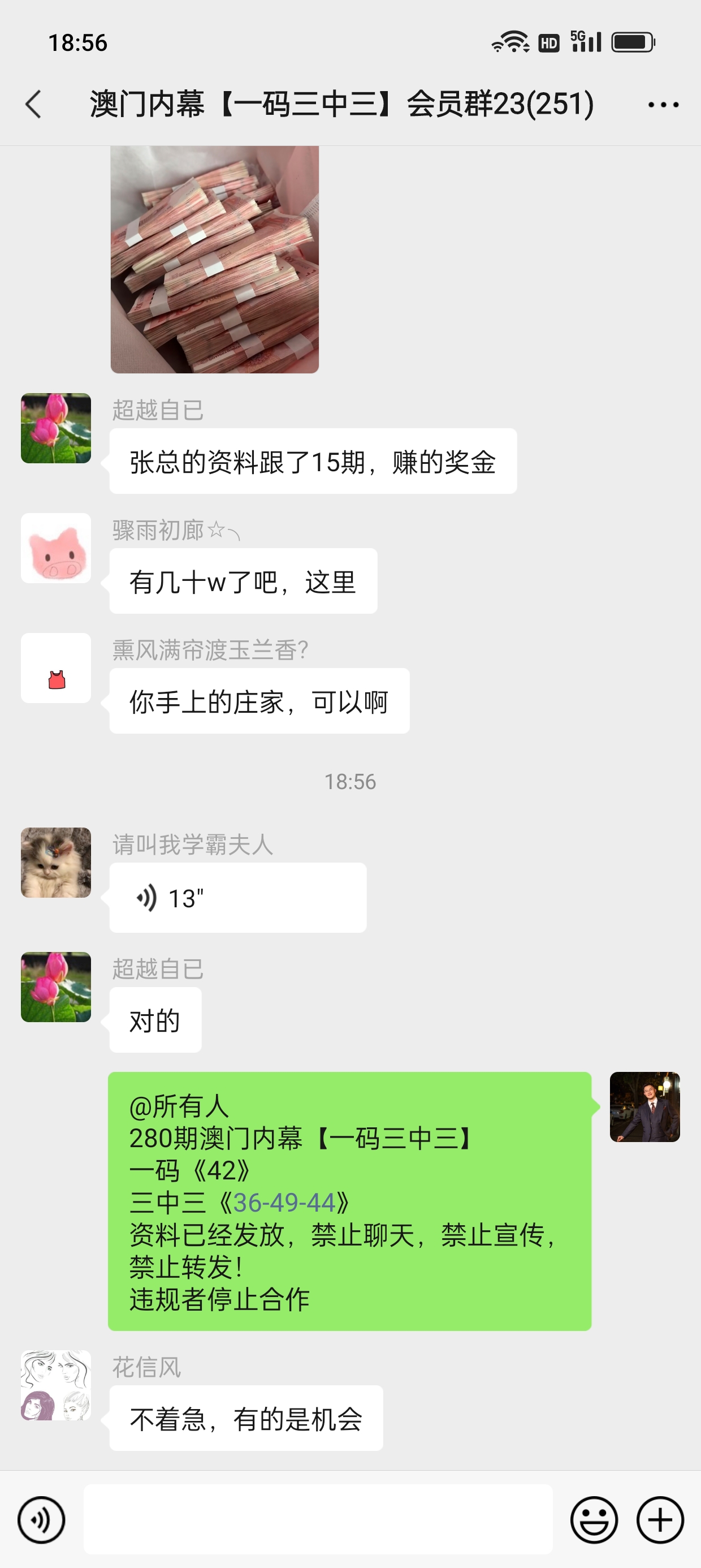Tap the 36-49-44 number link
The width and height of the screenshot is (701, 1568).
click(284, 1203)
